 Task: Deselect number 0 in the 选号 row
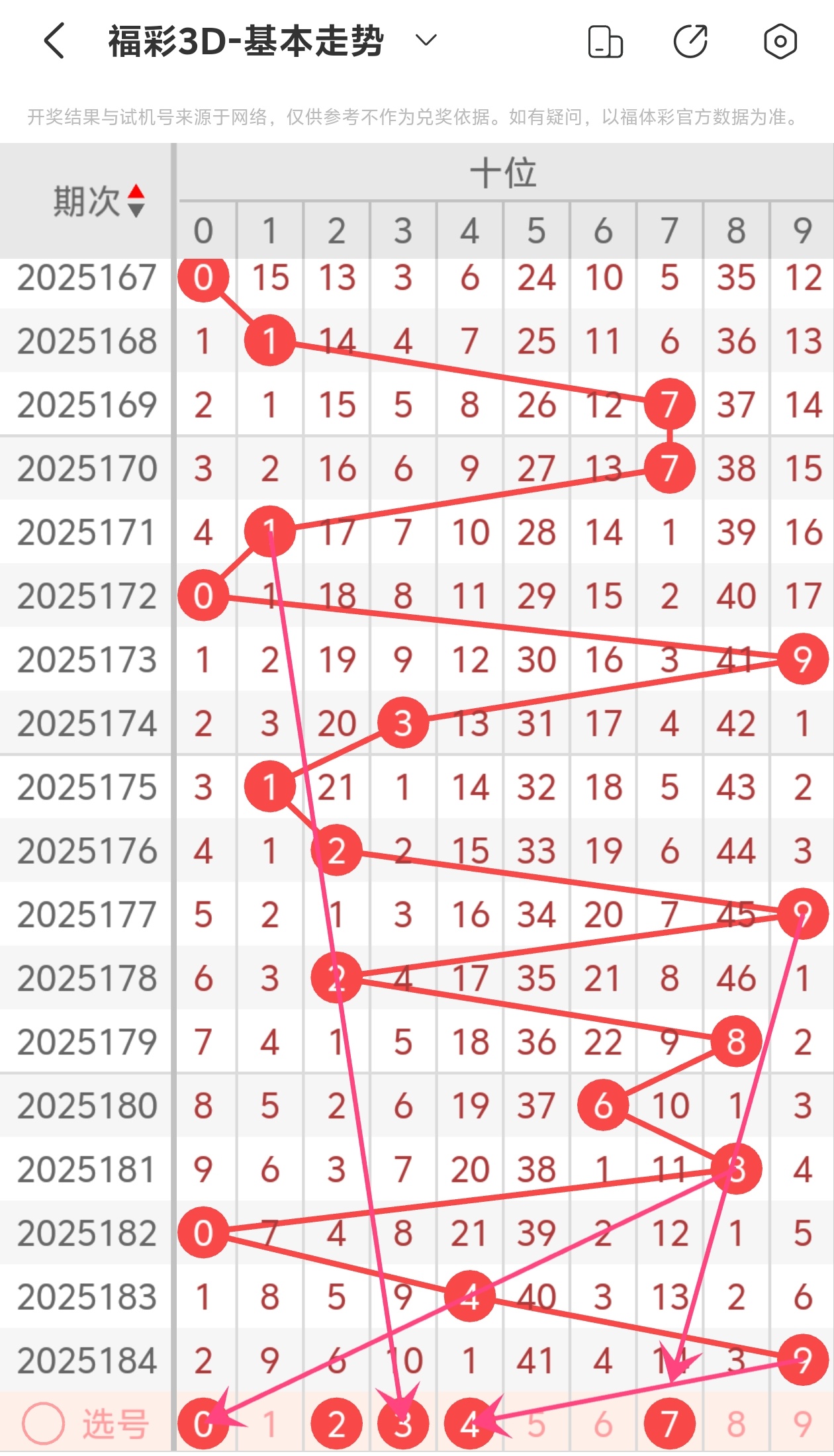[x=203, y=1424]
